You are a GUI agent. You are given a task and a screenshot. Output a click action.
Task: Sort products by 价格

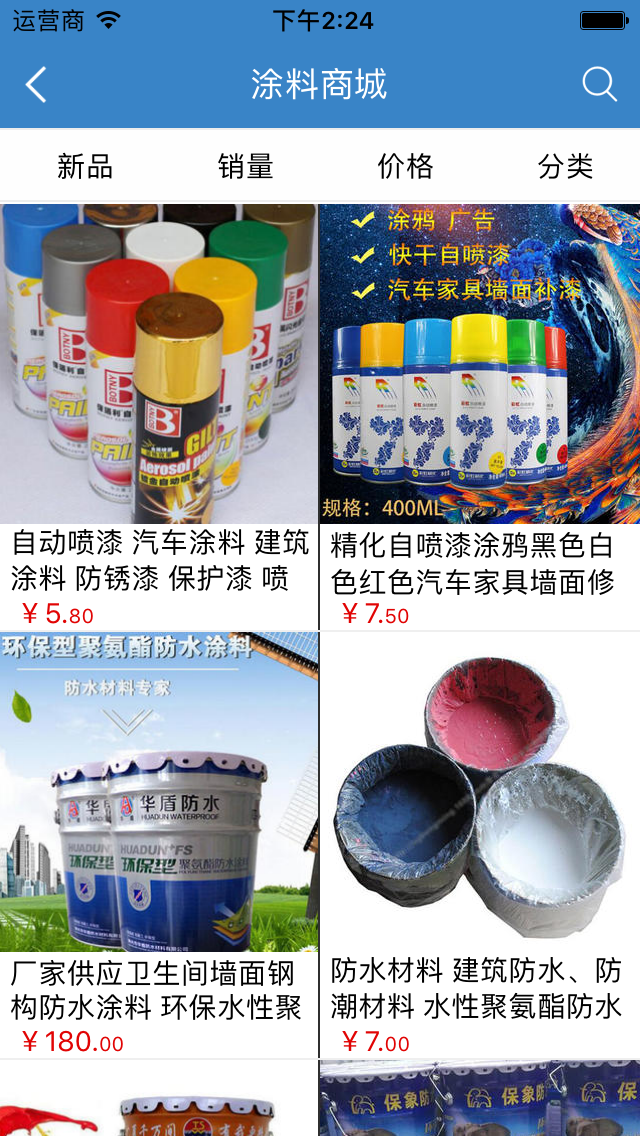pos(405,166)
